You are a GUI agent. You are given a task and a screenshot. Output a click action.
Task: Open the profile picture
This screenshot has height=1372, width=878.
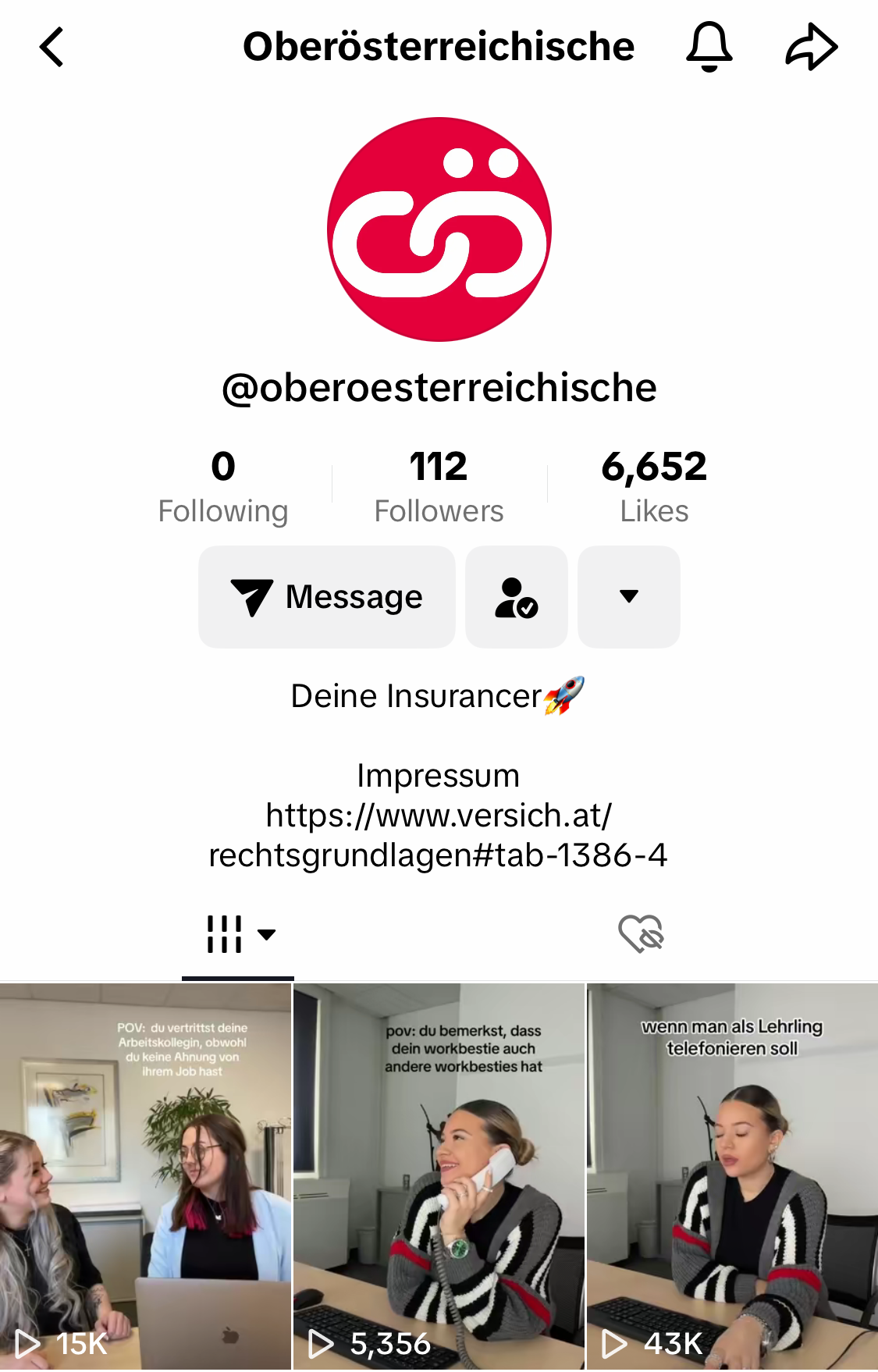click(x=439, y=229)
